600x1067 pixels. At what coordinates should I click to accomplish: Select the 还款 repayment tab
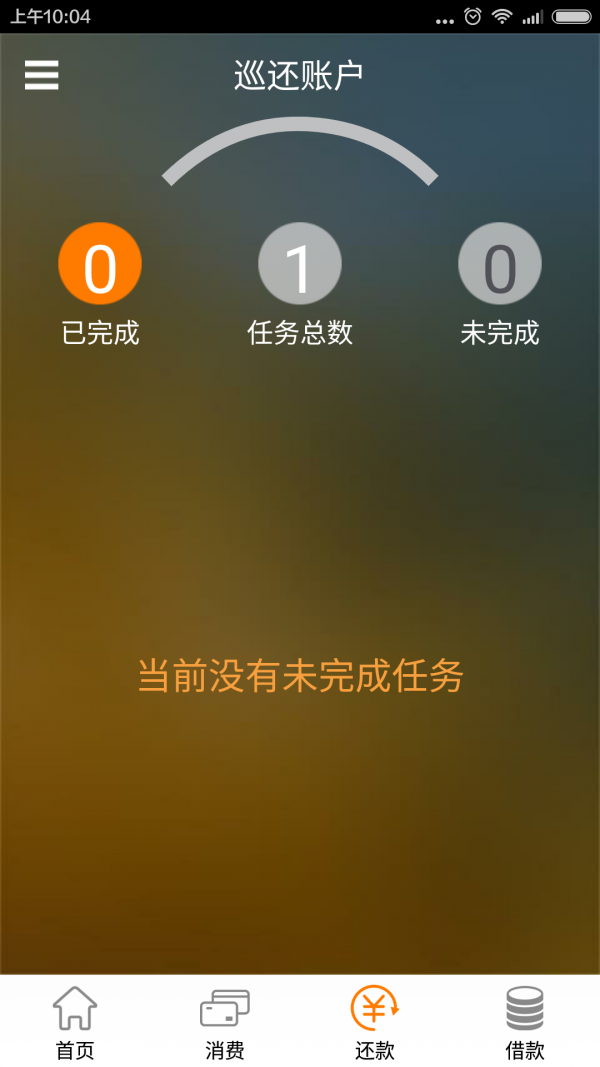point(375,1021)
